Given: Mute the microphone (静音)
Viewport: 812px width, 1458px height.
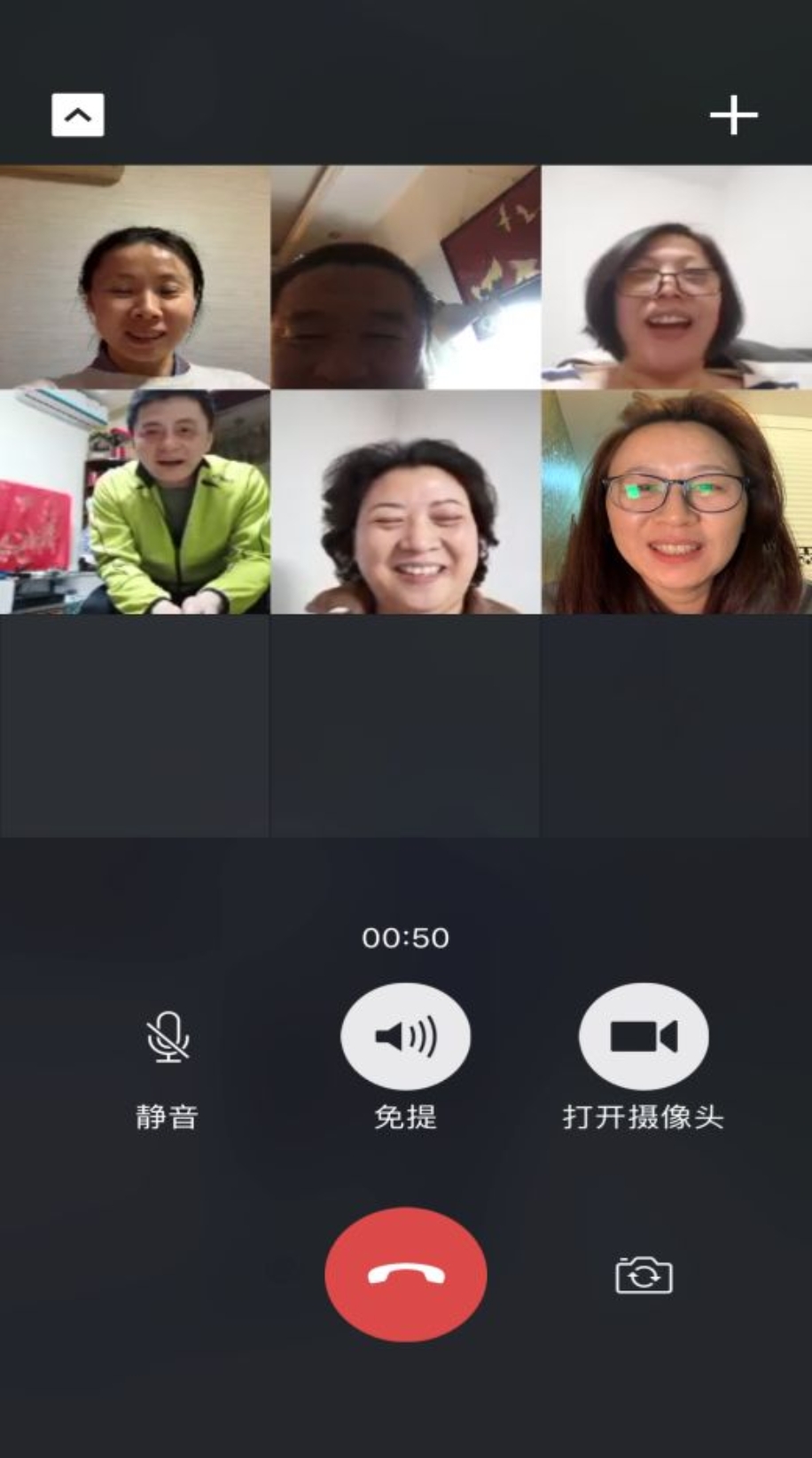Looking at the screenshot, I should pyautogui.click(x=168, y=1037).
